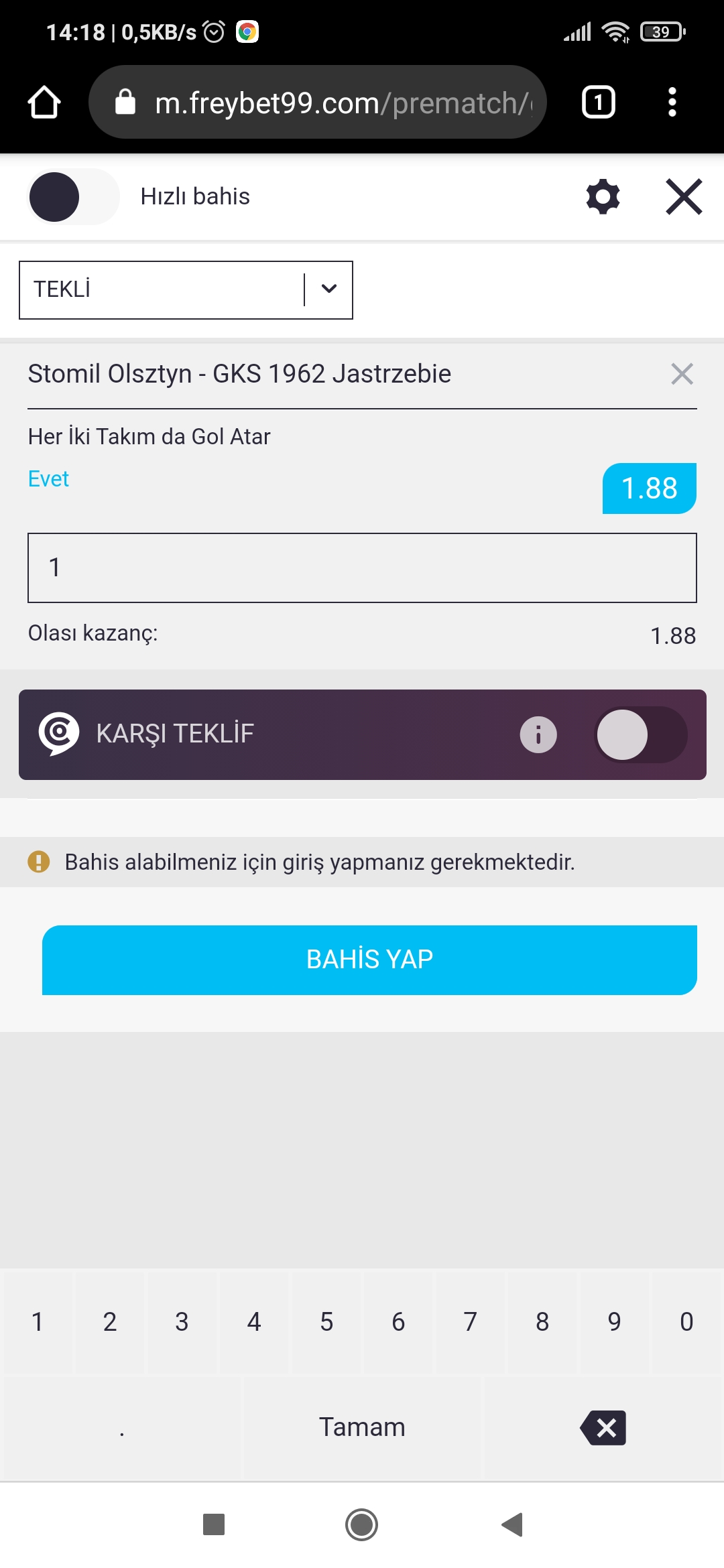
Task: Open the browser tab switcher
Action: pyautogui.click(x=598, y=102)
